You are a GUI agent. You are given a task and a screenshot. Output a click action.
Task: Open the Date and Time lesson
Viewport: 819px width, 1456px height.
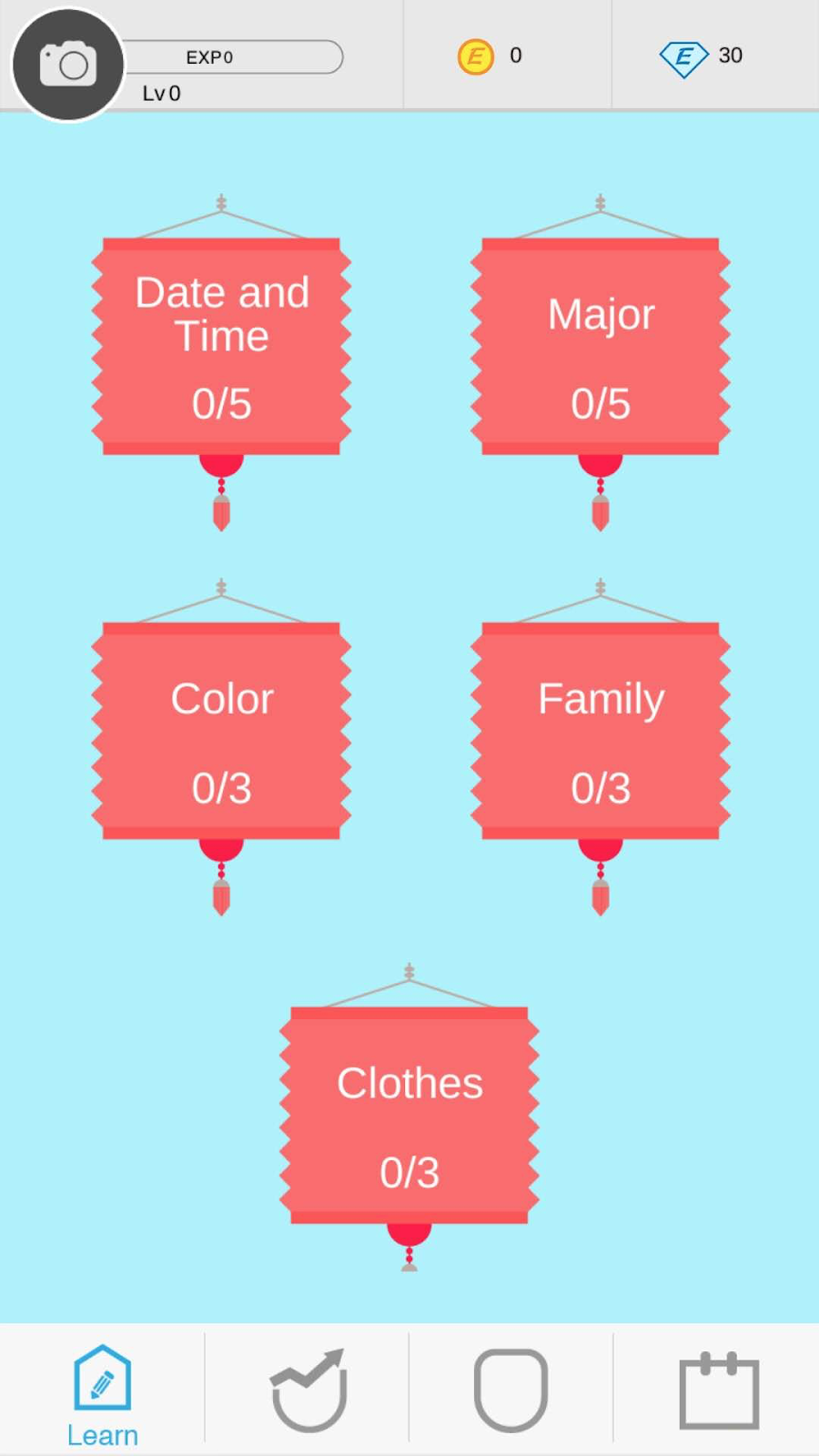pos(221,347)
